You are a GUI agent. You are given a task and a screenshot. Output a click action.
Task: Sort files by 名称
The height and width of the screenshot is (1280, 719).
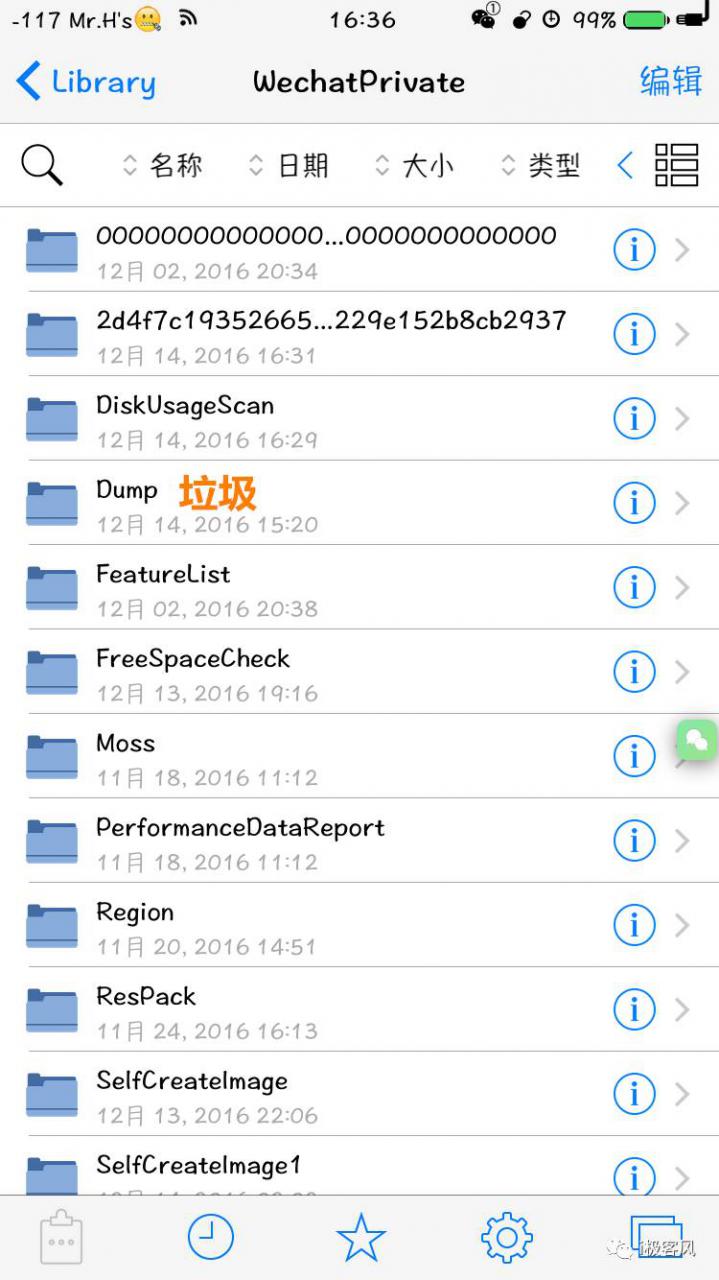[163, 166]
